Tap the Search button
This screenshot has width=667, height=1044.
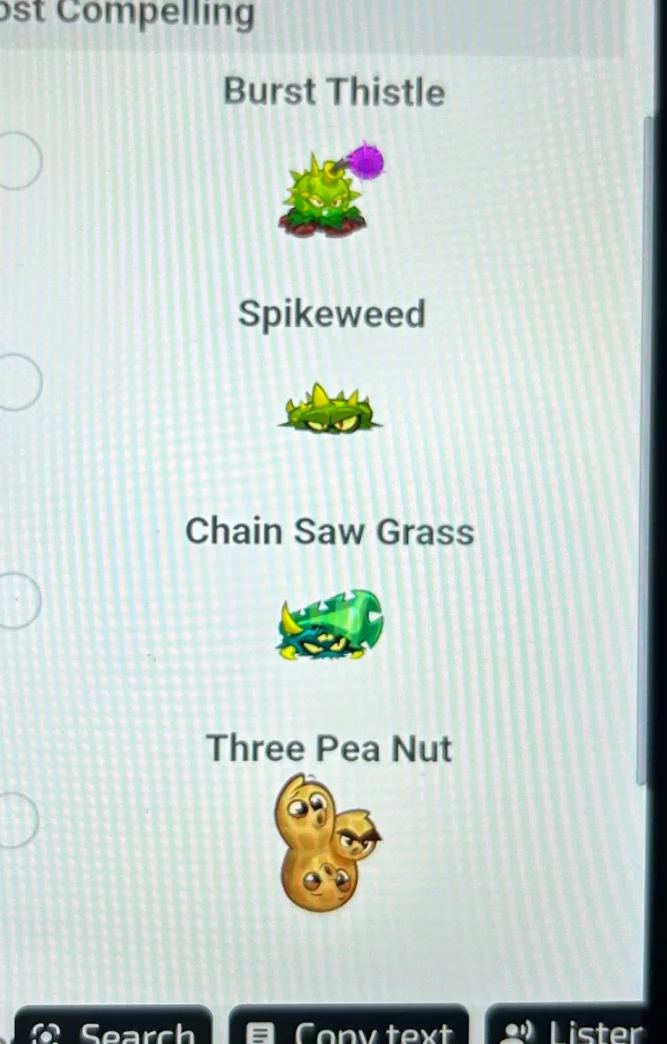[x=113, y=1029]
